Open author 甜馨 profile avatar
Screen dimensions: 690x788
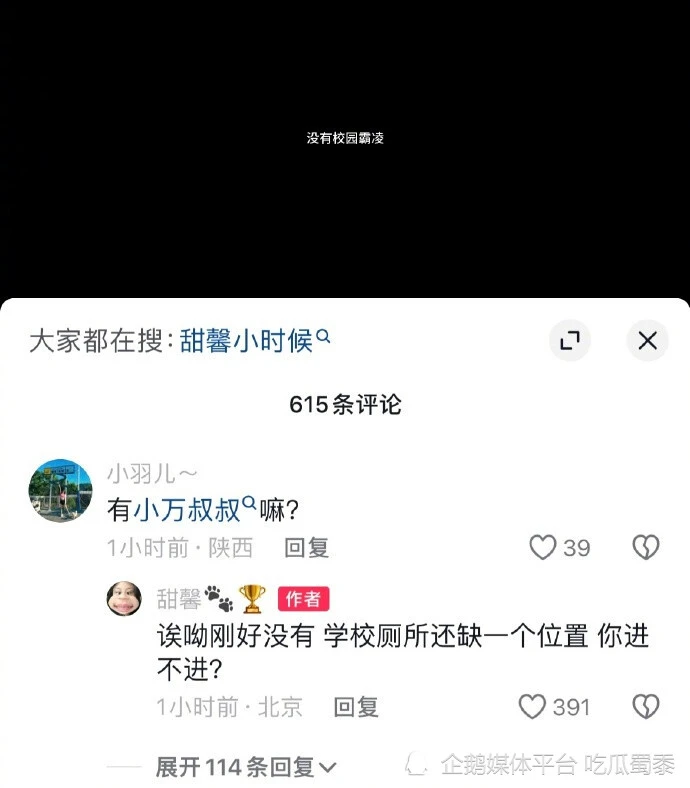pos(124,598)
